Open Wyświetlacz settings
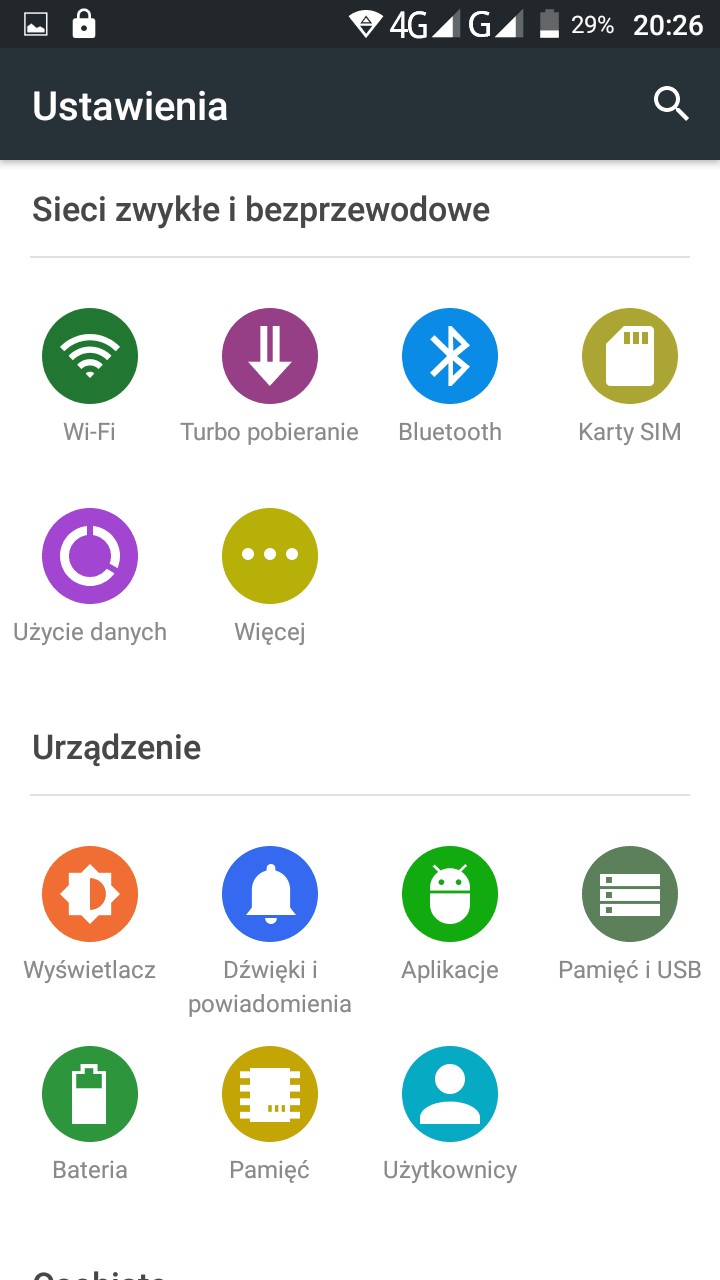720x1280 pixels. point(90,914)
